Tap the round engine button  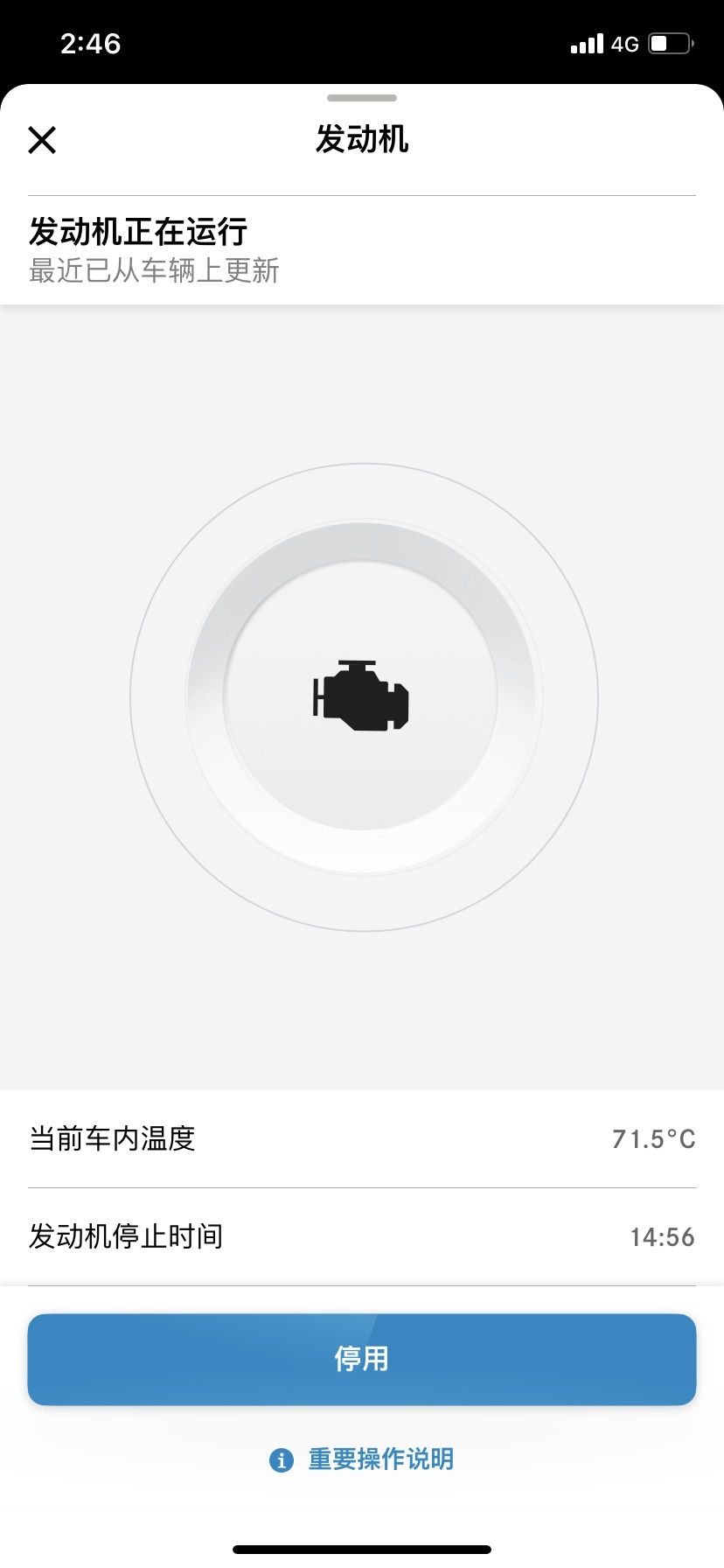[362, 696]
